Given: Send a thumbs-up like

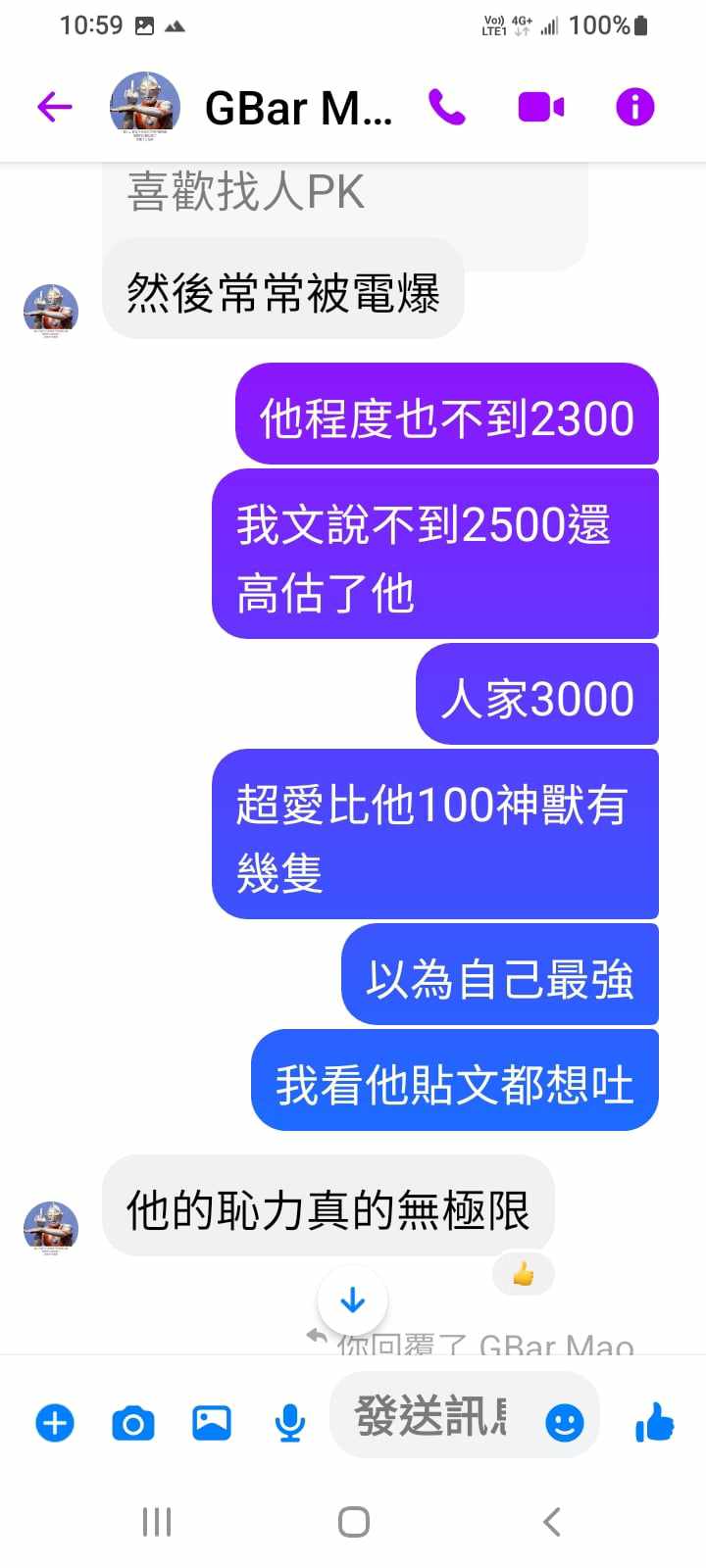Looking at the screenshot, I should [x=655, y=1422].
